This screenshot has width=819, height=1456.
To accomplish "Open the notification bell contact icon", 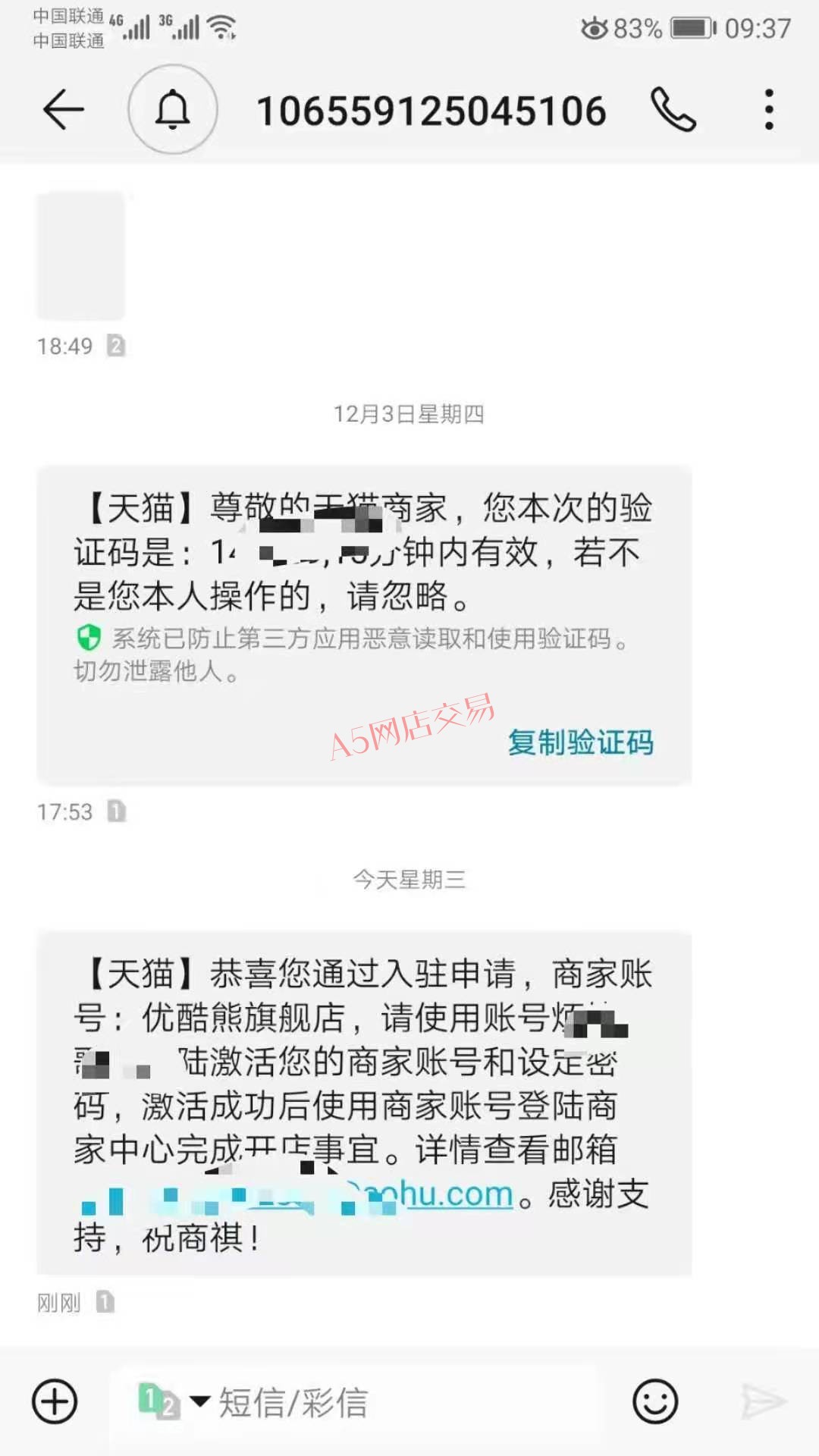I will coord(173,109).
